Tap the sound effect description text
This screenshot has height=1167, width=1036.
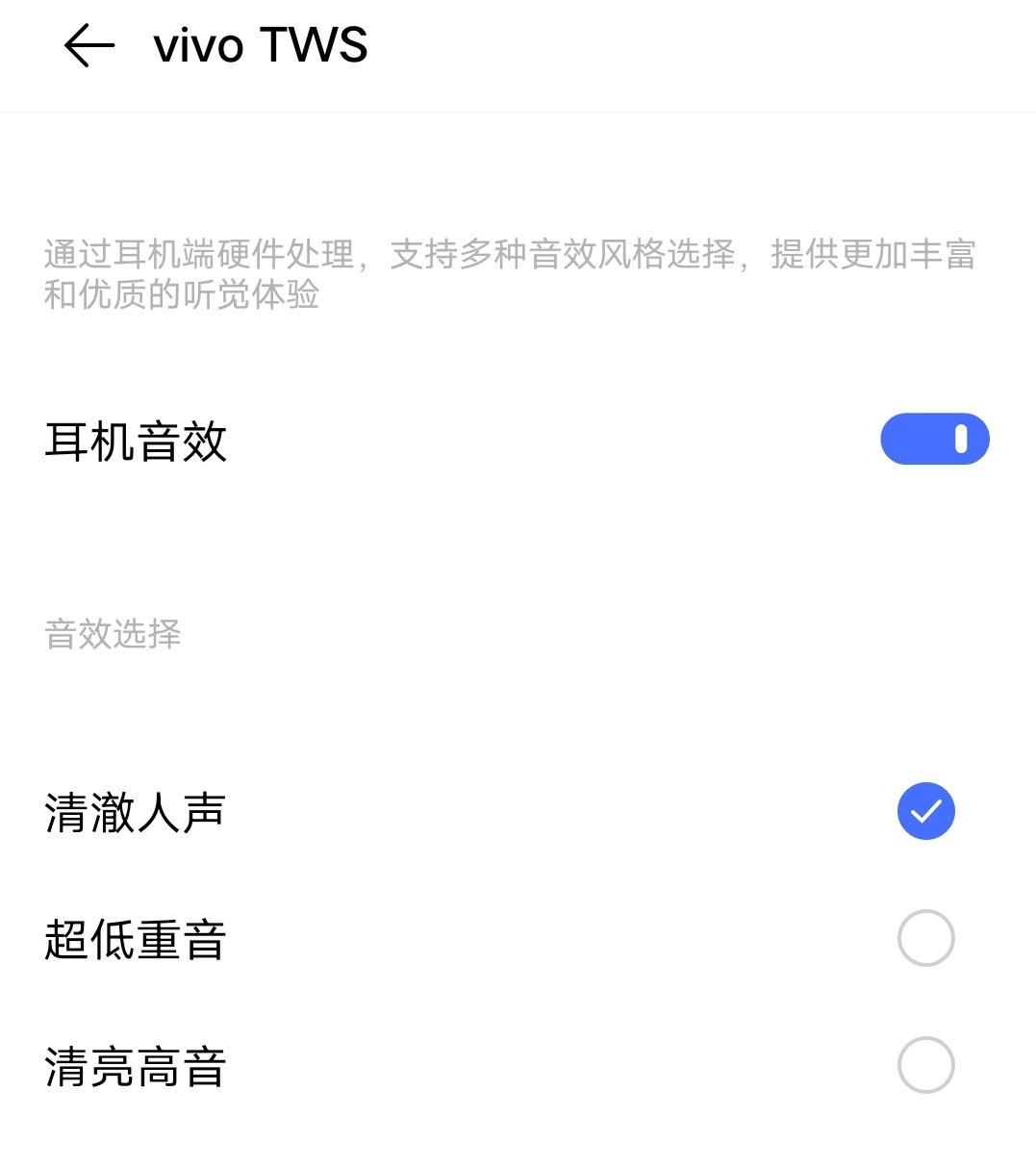pos(510,274)
